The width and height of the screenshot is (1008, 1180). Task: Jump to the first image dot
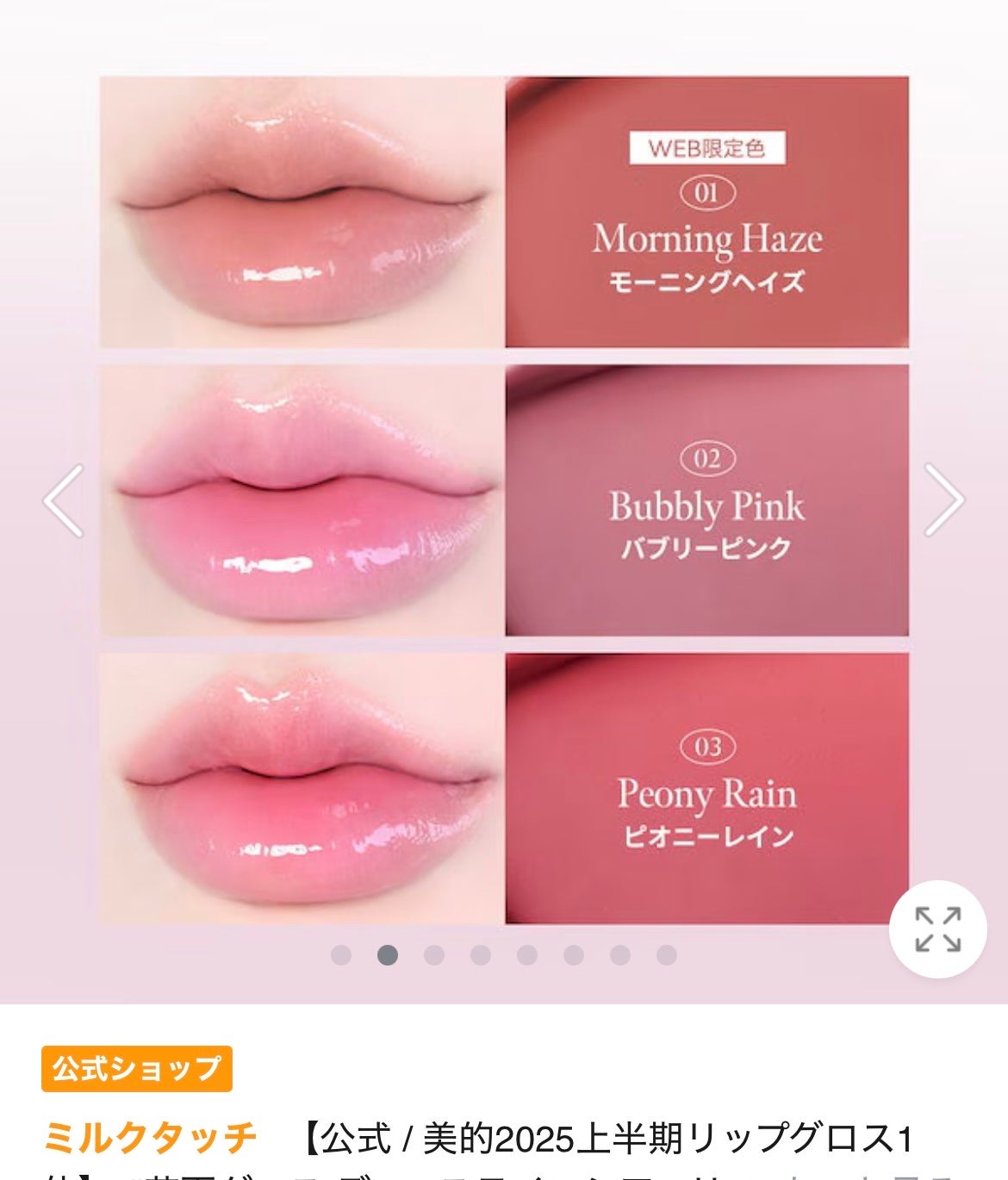pos(341,955)
